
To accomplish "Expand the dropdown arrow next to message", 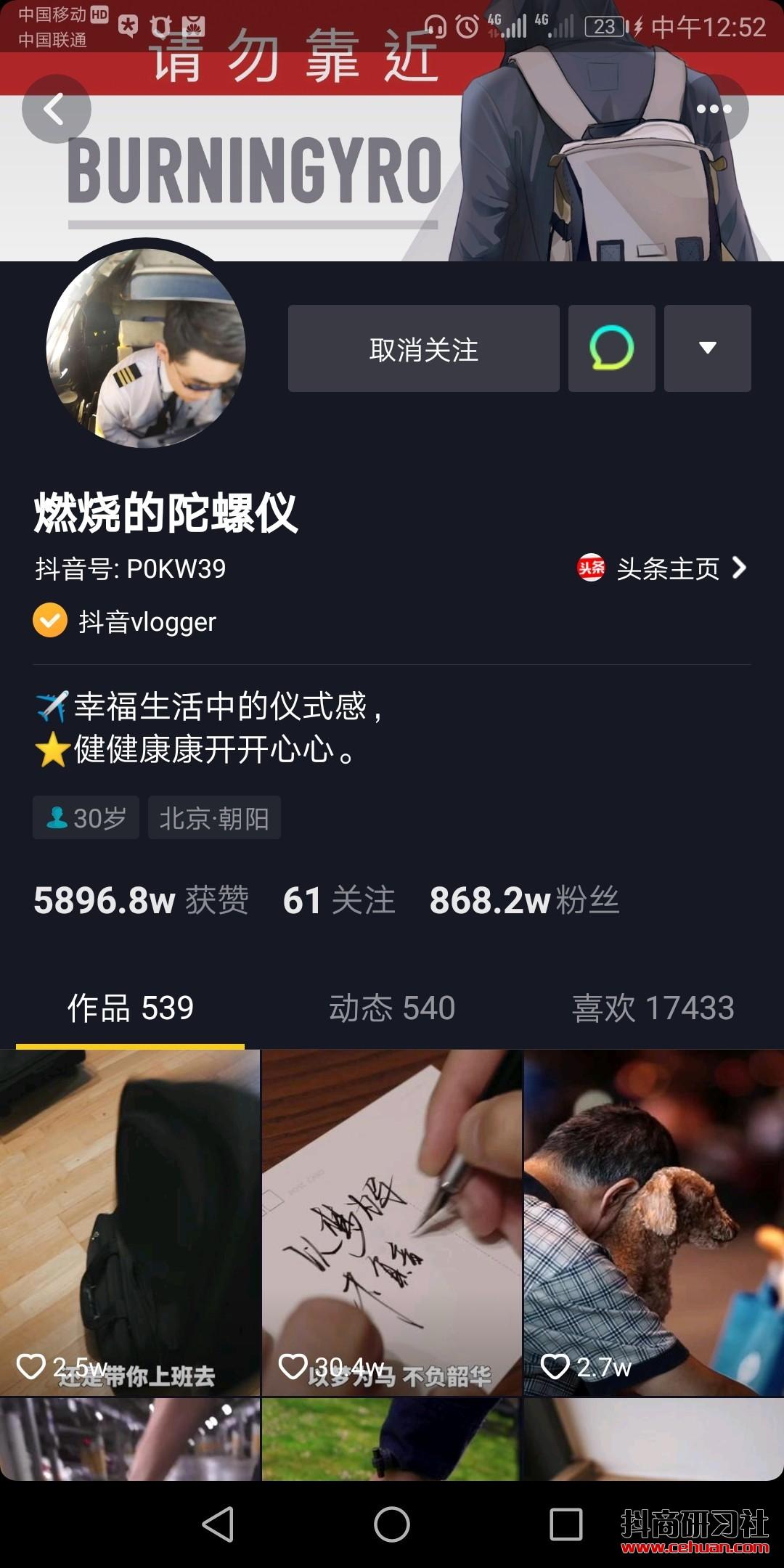I will pyautogui.click(x=707, y=349).
